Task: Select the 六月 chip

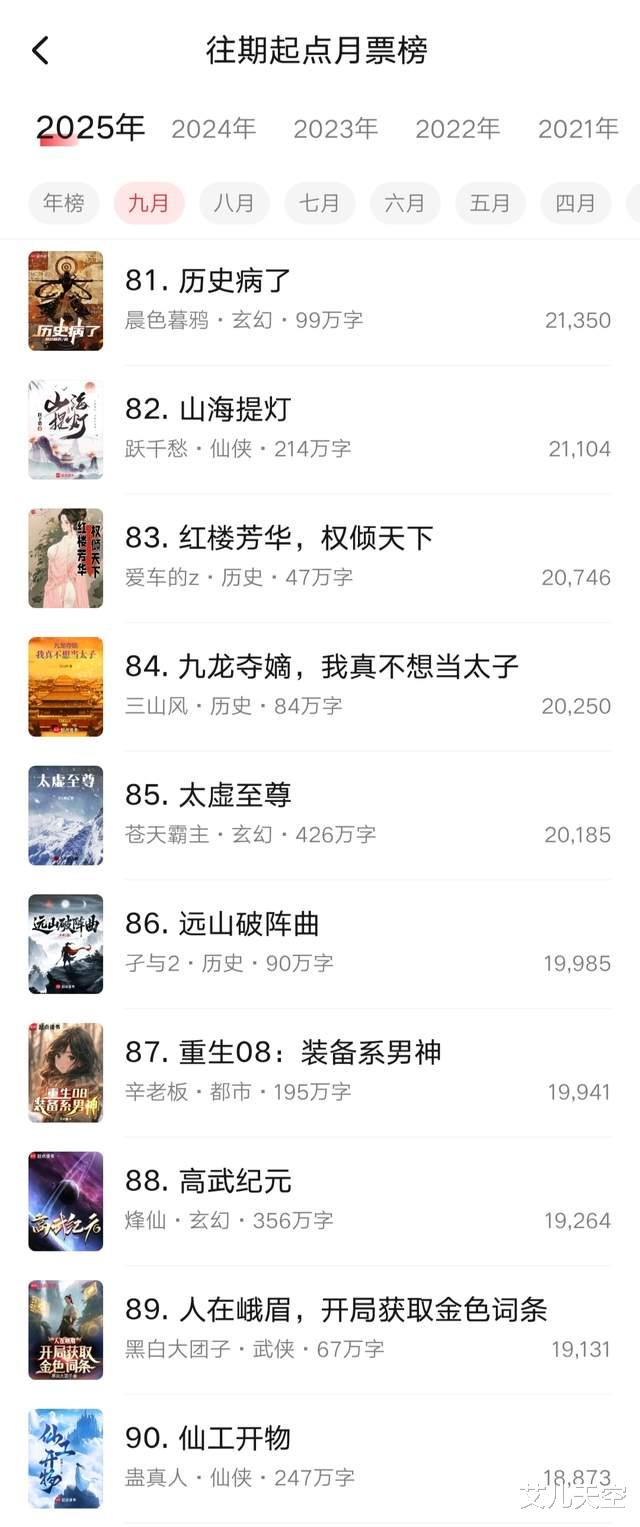Action: coord(405,203)
